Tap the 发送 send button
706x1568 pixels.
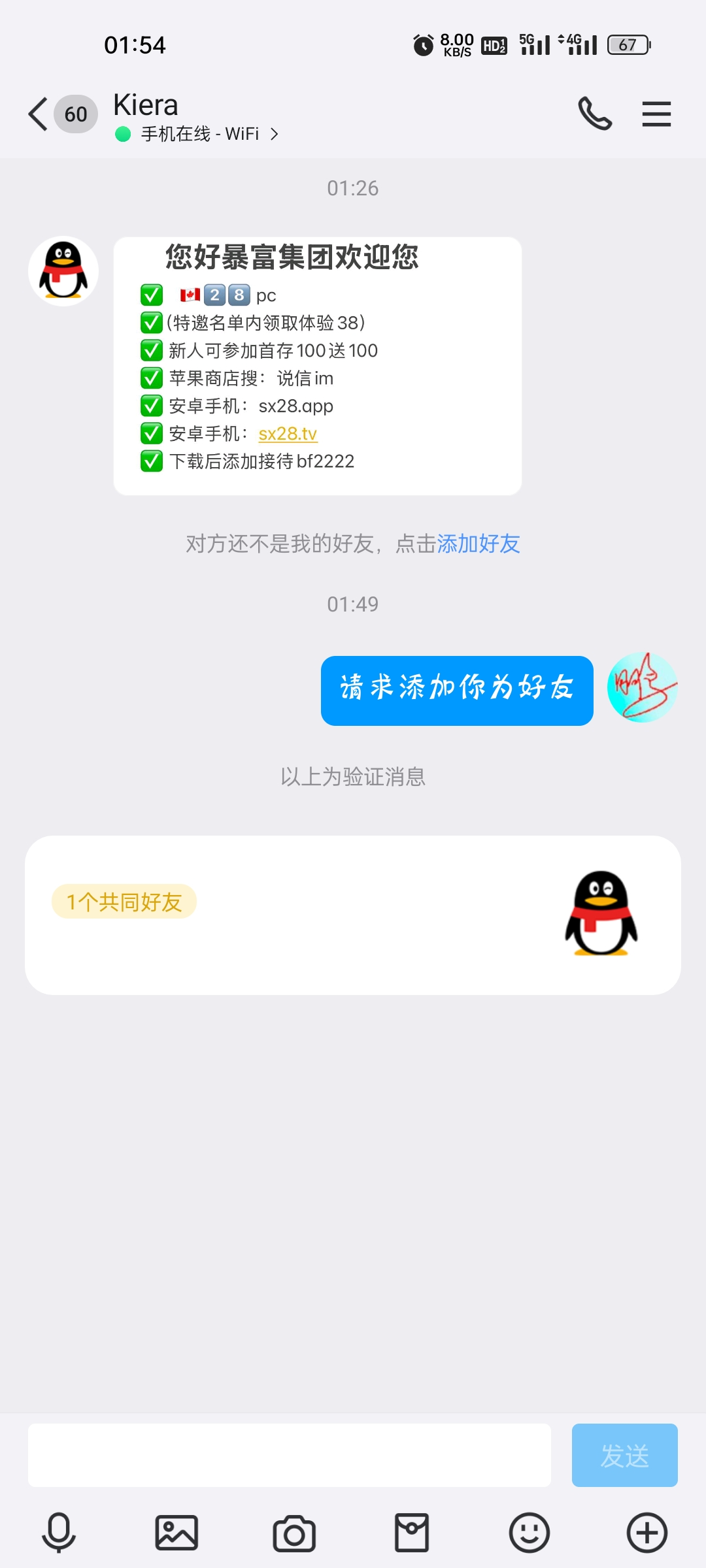click(624, 1455)
